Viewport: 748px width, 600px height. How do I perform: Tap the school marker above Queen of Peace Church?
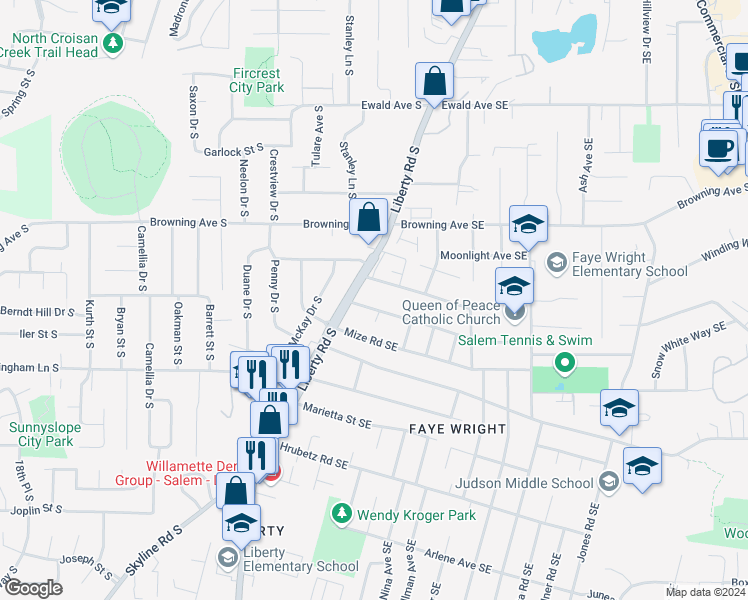click(x=514, y=287)
